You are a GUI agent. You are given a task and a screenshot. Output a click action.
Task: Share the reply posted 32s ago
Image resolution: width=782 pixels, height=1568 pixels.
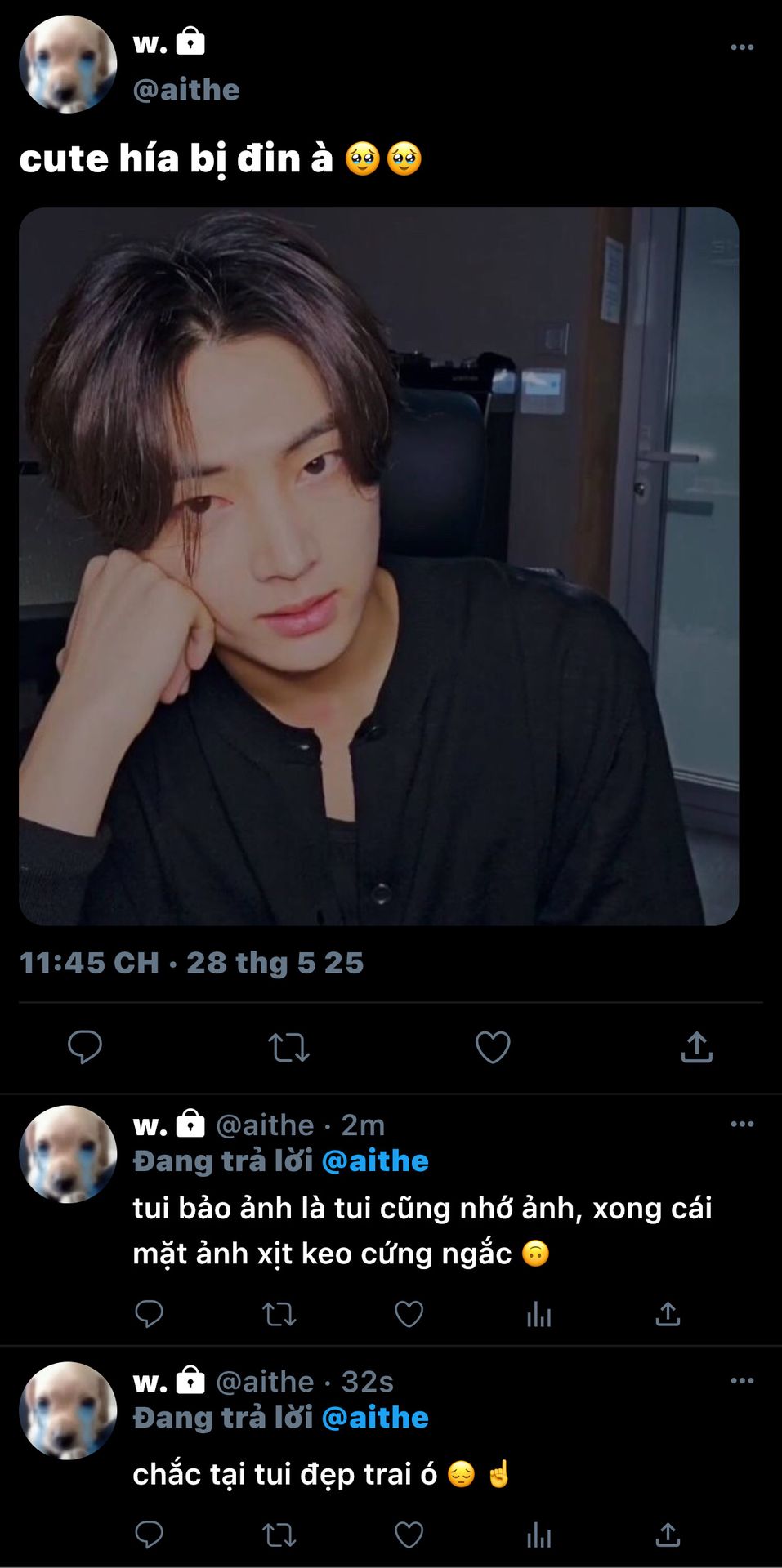(668, 1535)
